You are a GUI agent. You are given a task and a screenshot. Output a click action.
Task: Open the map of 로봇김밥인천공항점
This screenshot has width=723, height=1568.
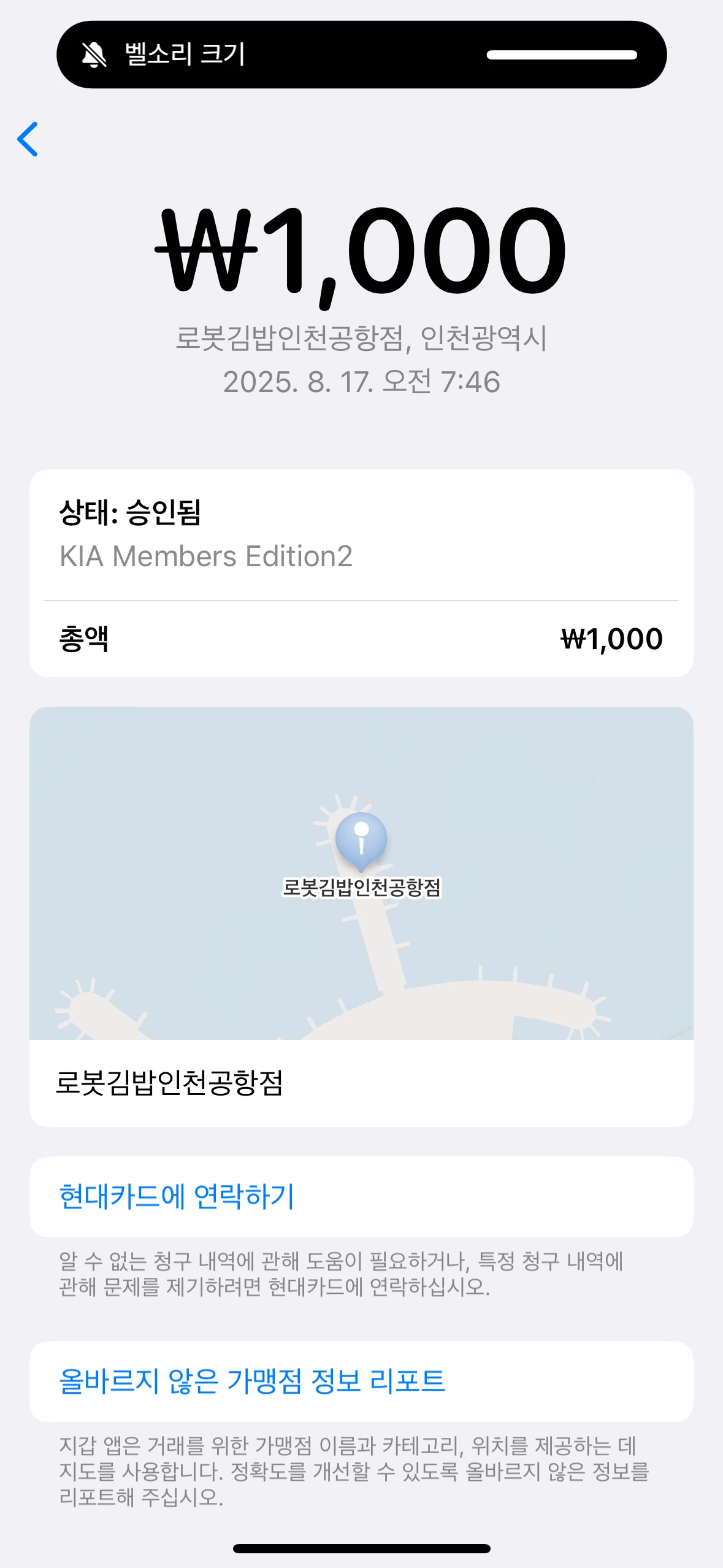coord(361,873)
